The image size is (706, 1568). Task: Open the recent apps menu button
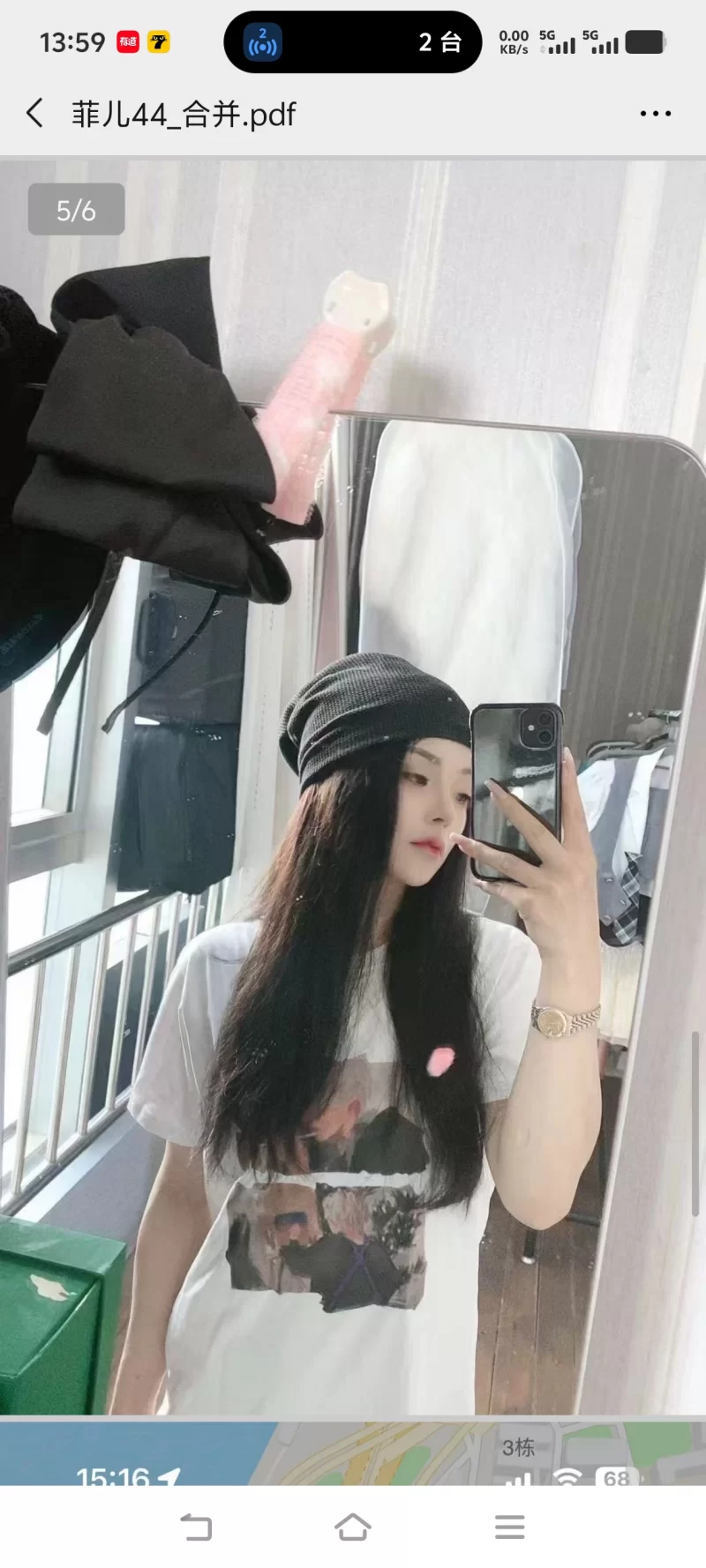pos(509,1527)
